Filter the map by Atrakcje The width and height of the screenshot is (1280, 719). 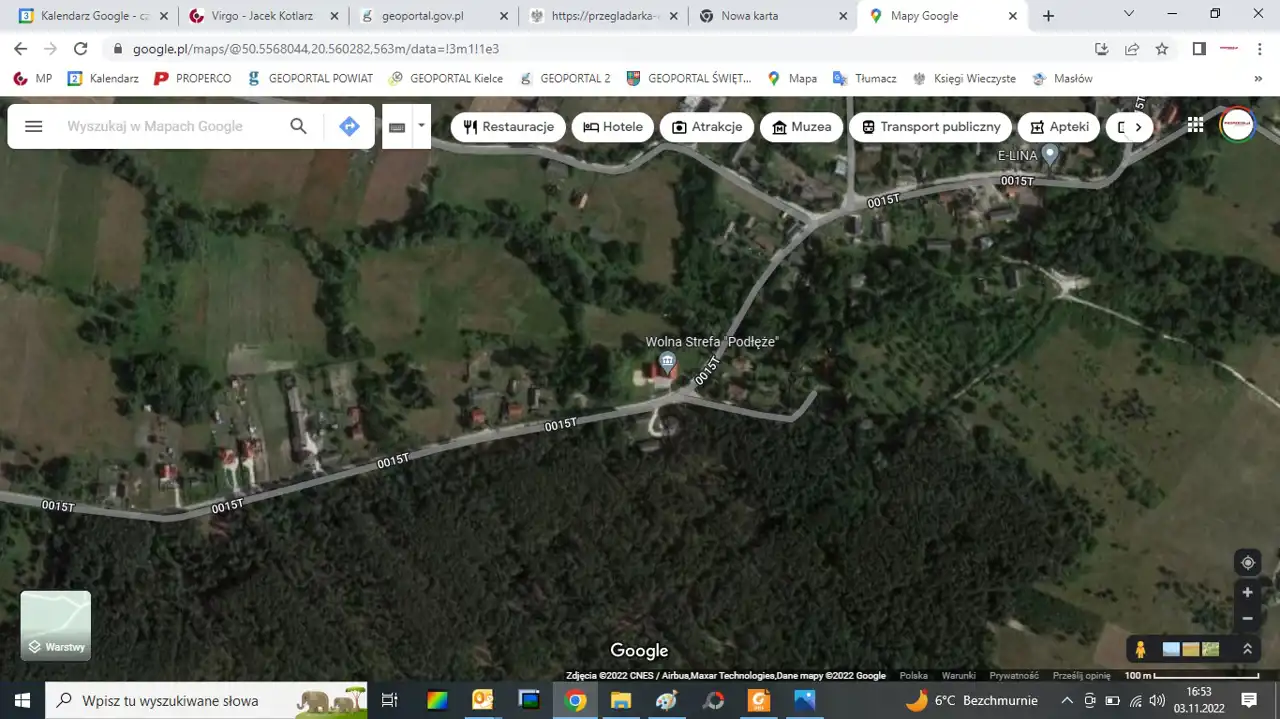click(706, 127)
